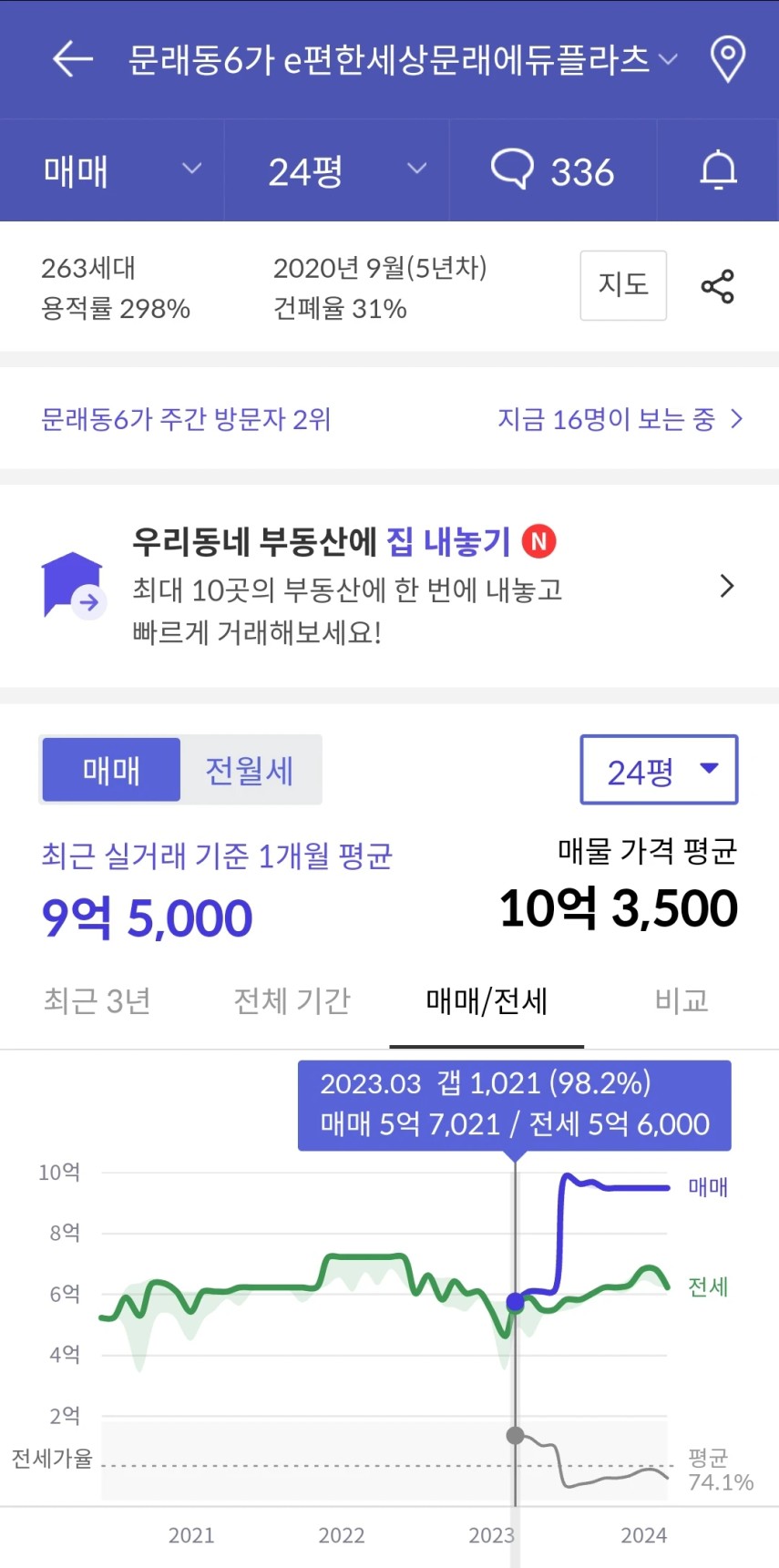Open the notification bell for this apartment
The width and height of the screenshot is (779, 1568).
pyautogui.click(x=718, y=170)
